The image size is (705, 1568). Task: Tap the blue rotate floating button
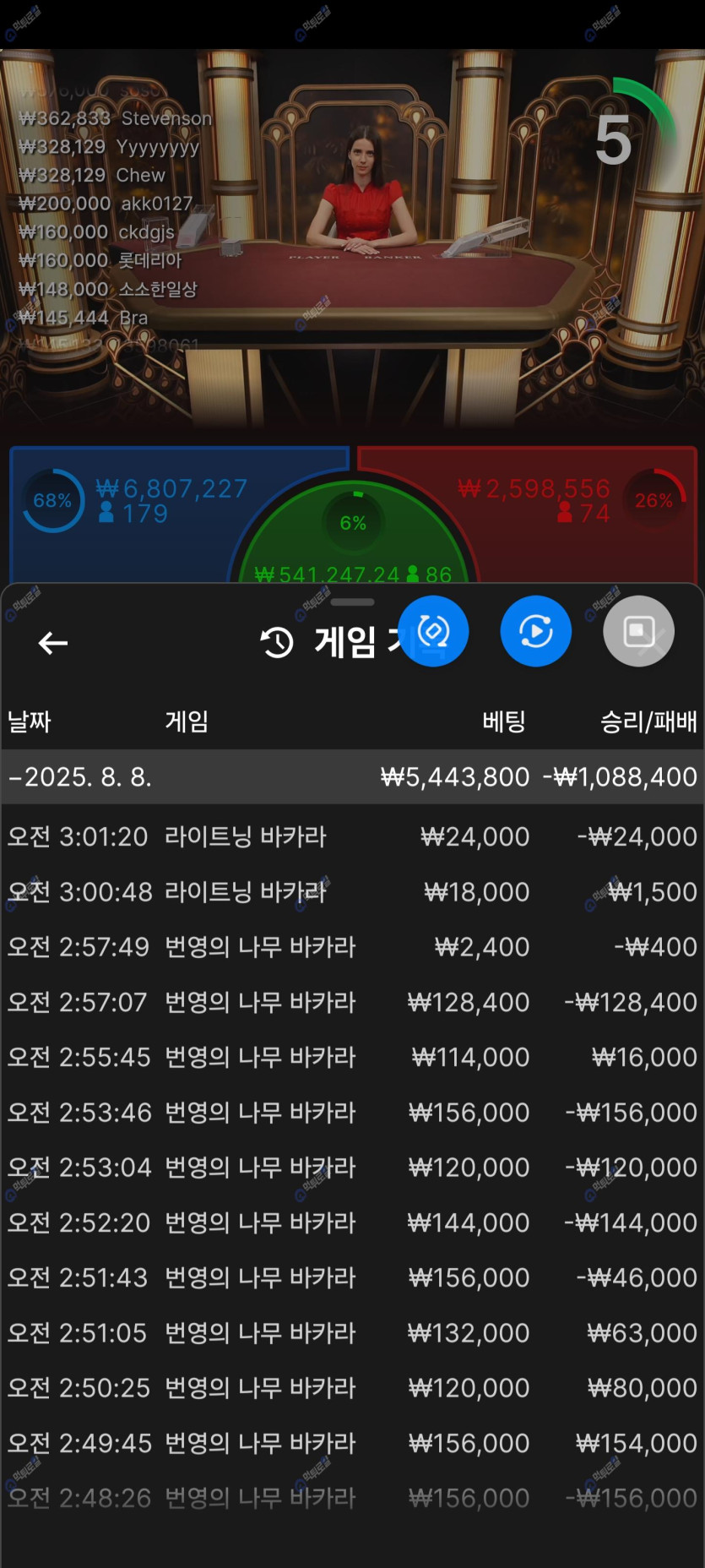click(x=433, y=631)
